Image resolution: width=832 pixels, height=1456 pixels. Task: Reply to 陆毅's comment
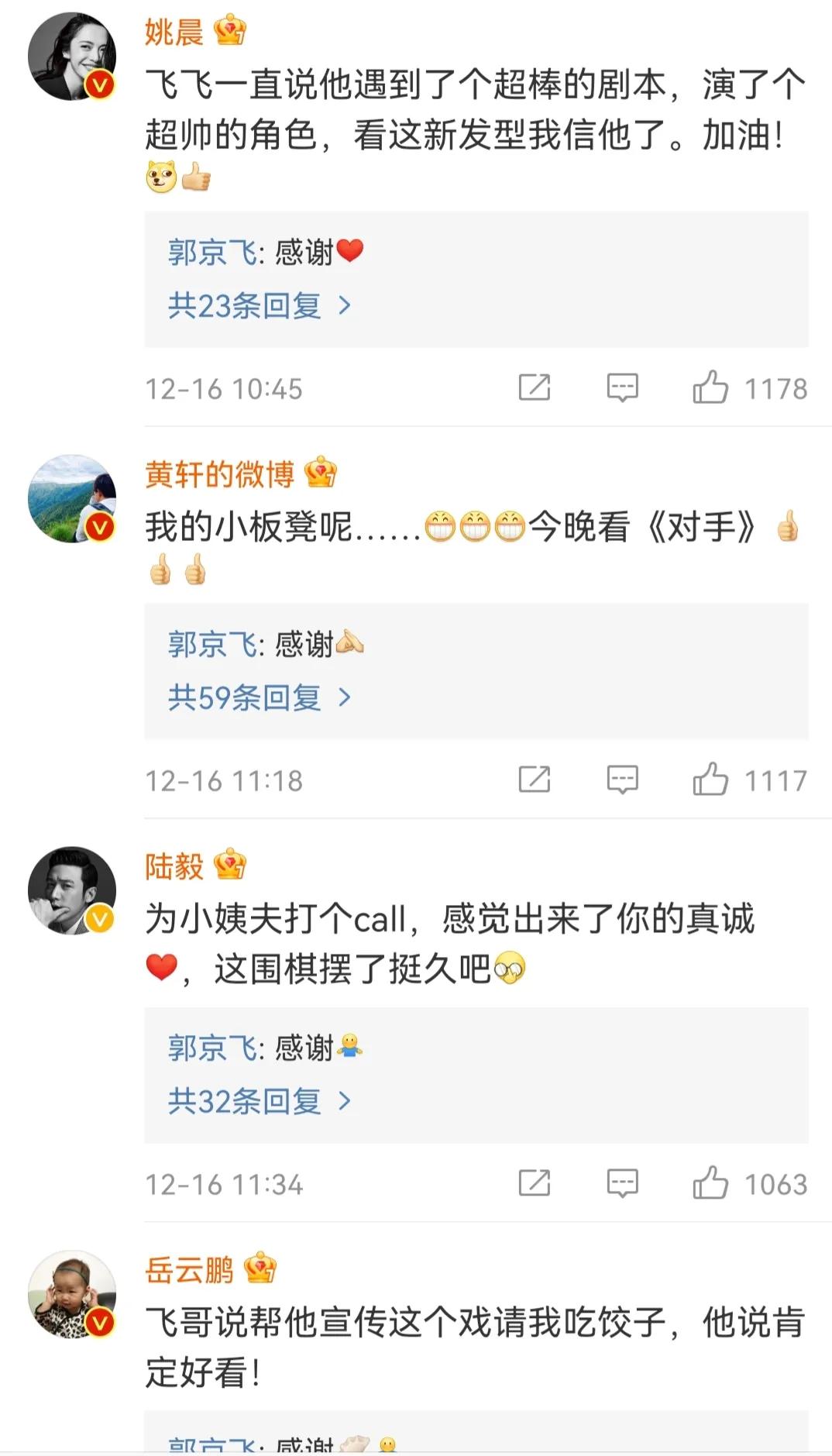(x=622, y=1183)
